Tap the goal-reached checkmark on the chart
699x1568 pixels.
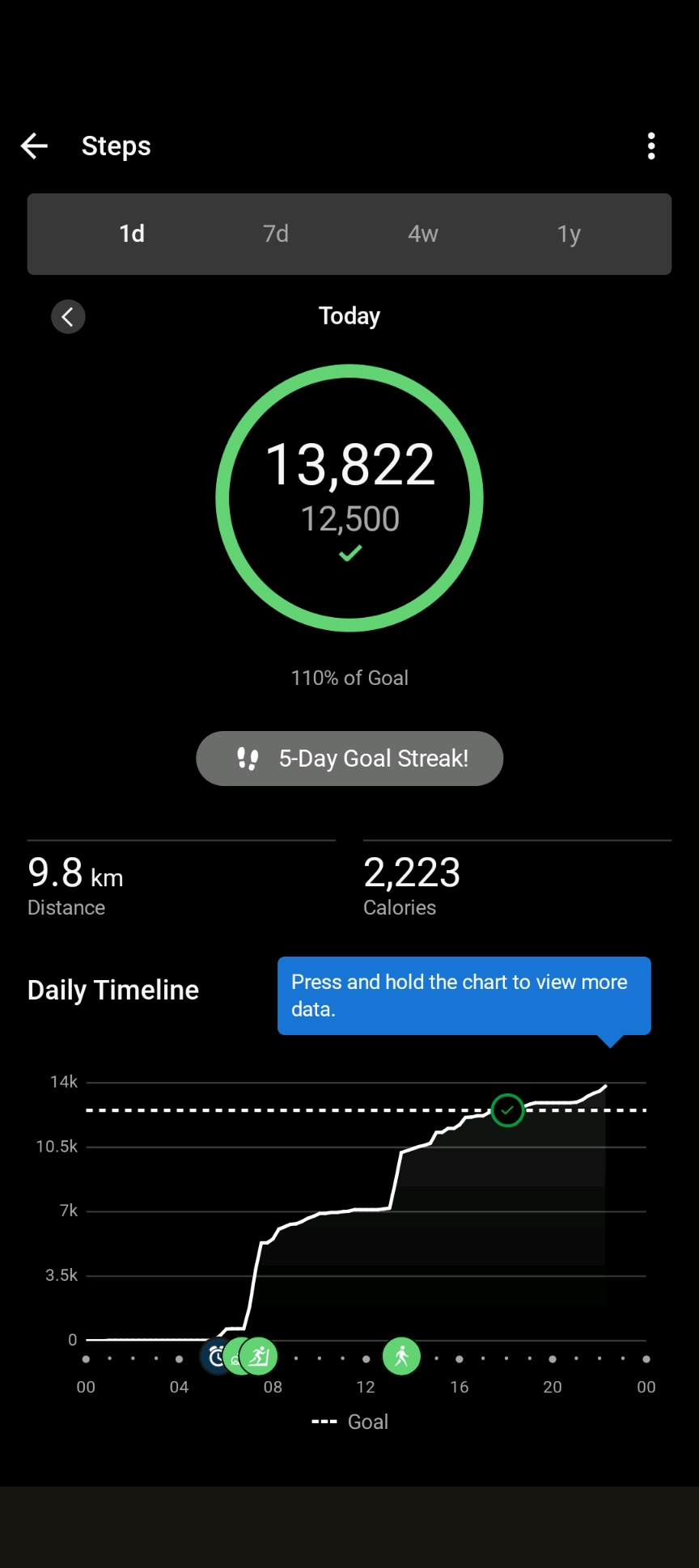pos(508,1110)
